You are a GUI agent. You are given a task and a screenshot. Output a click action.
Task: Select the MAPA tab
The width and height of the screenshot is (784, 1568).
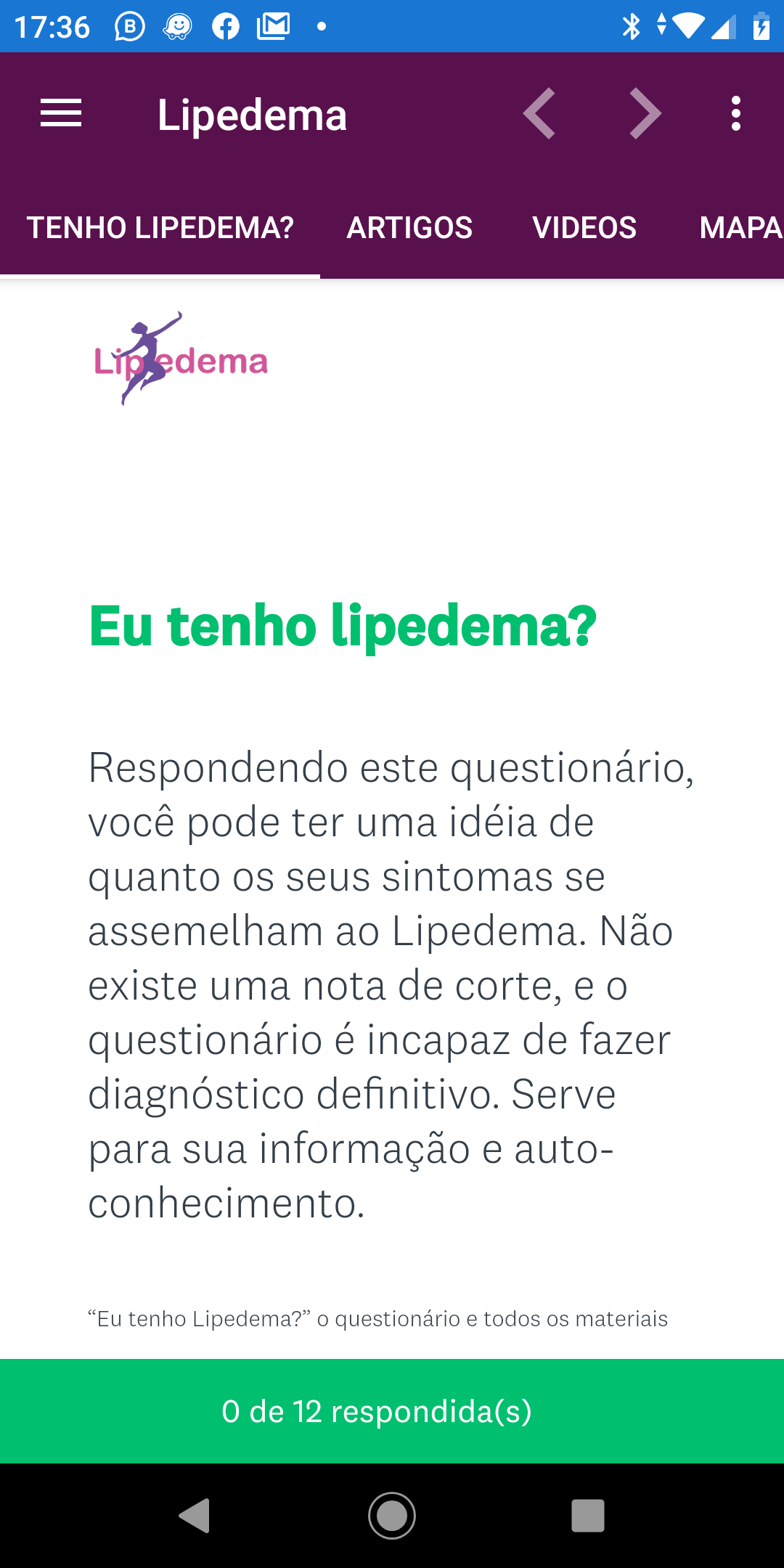(740, 227)
